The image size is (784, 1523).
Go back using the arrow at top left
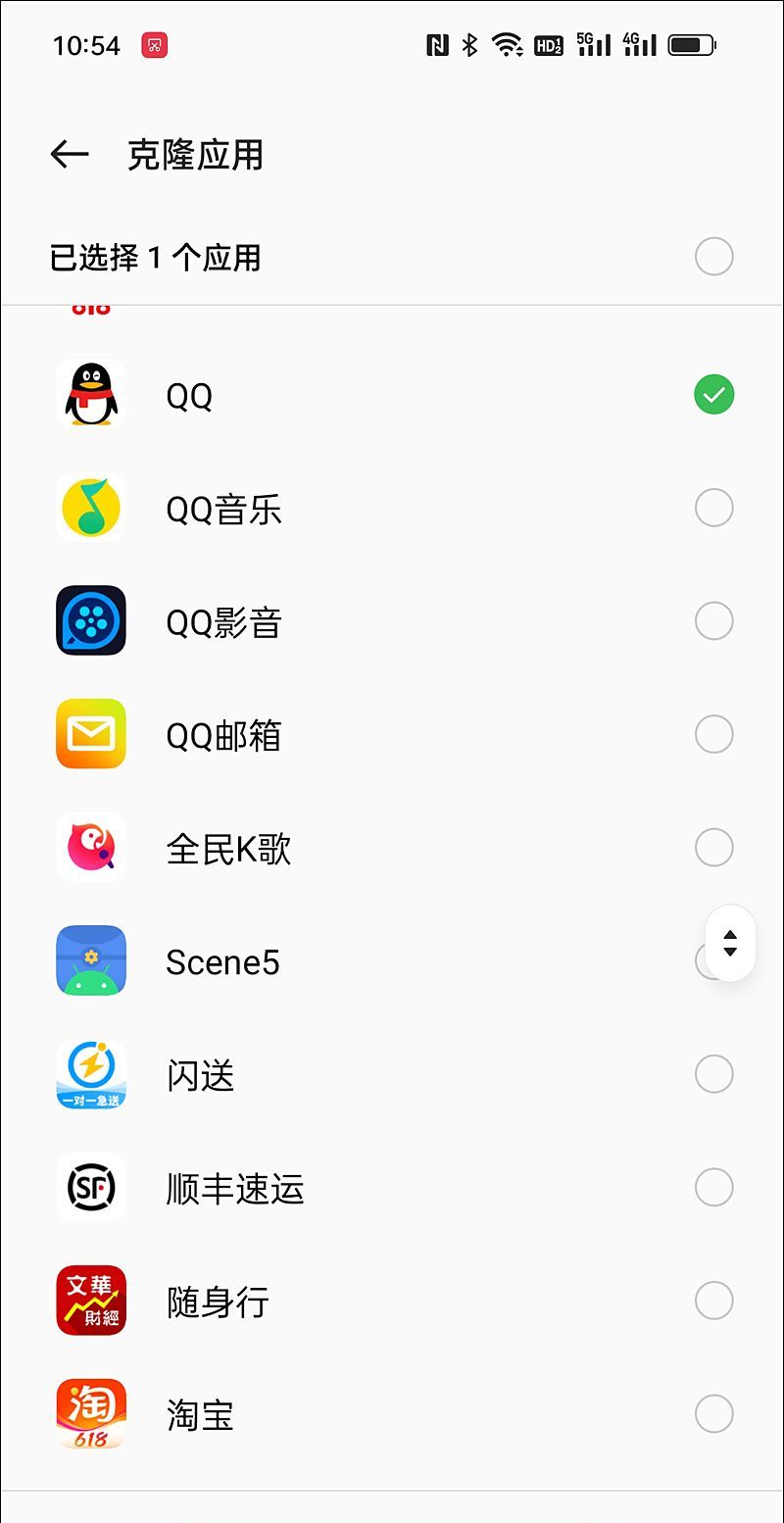(x=69, y=154)
